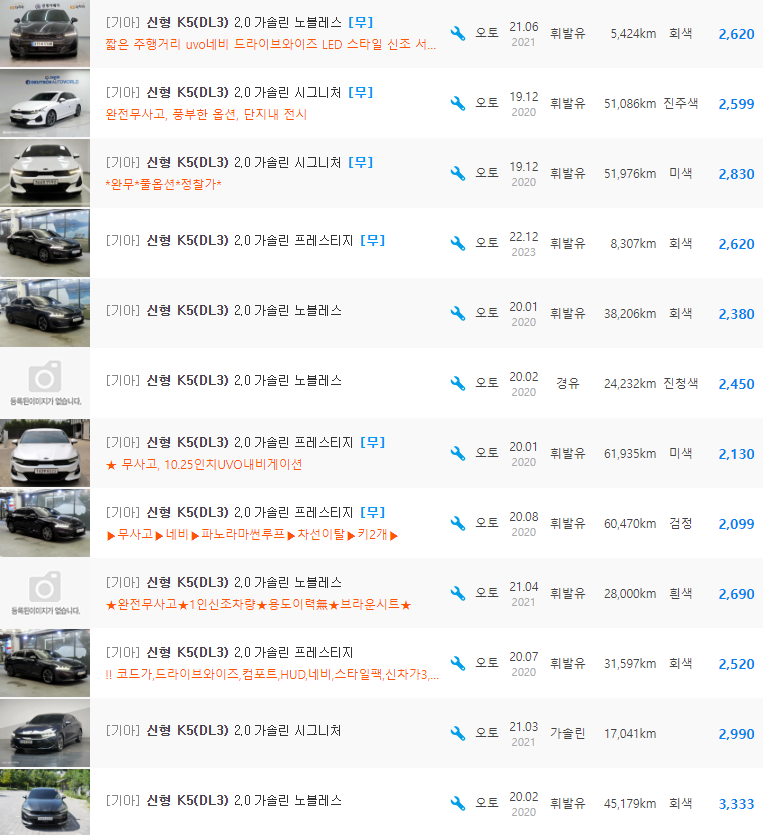Click the inspection wrench on the 2,380 노블레스 row
The width and height of the screenshot is (763, 835).
458,313
